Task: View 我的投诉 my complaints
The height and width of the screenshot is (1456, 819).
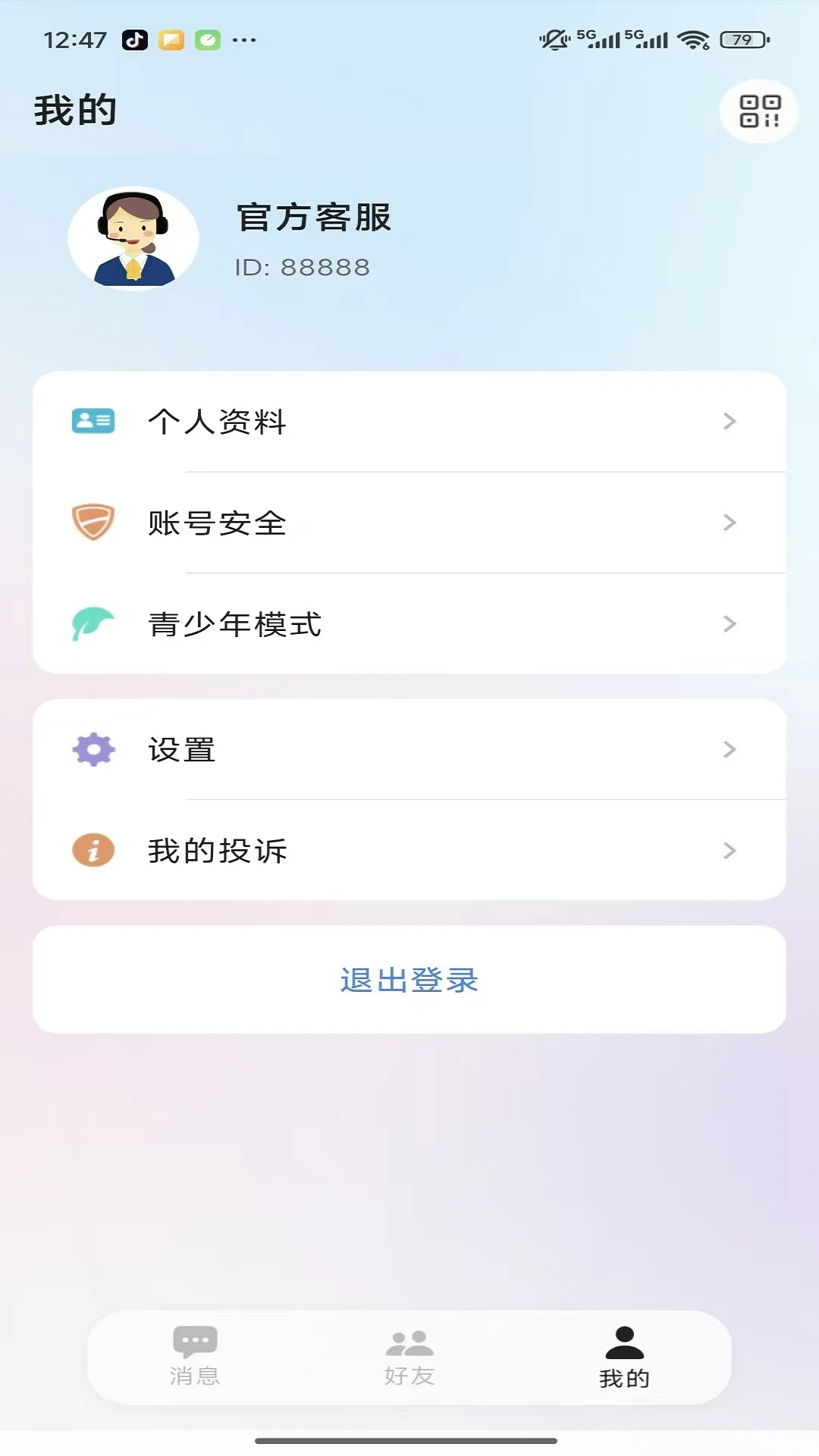Action: pos(409,851)
